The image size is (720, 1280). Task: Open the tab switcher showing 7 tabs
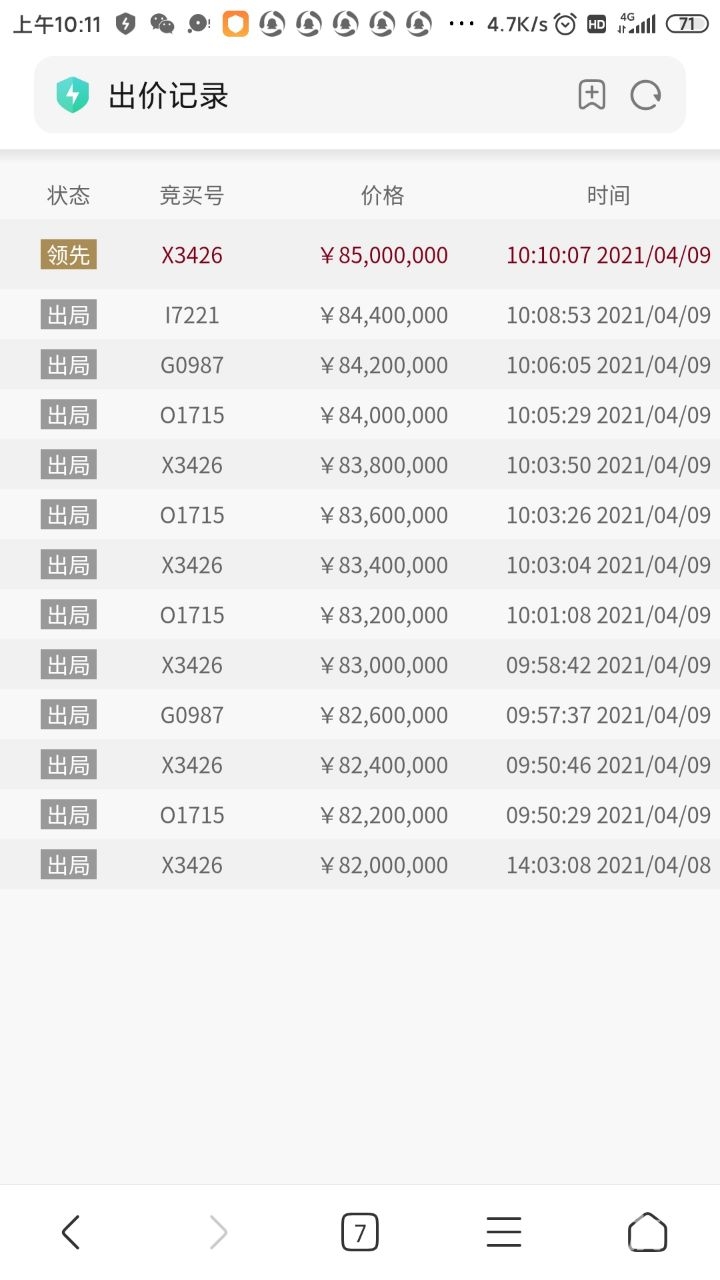[360, 1232]
